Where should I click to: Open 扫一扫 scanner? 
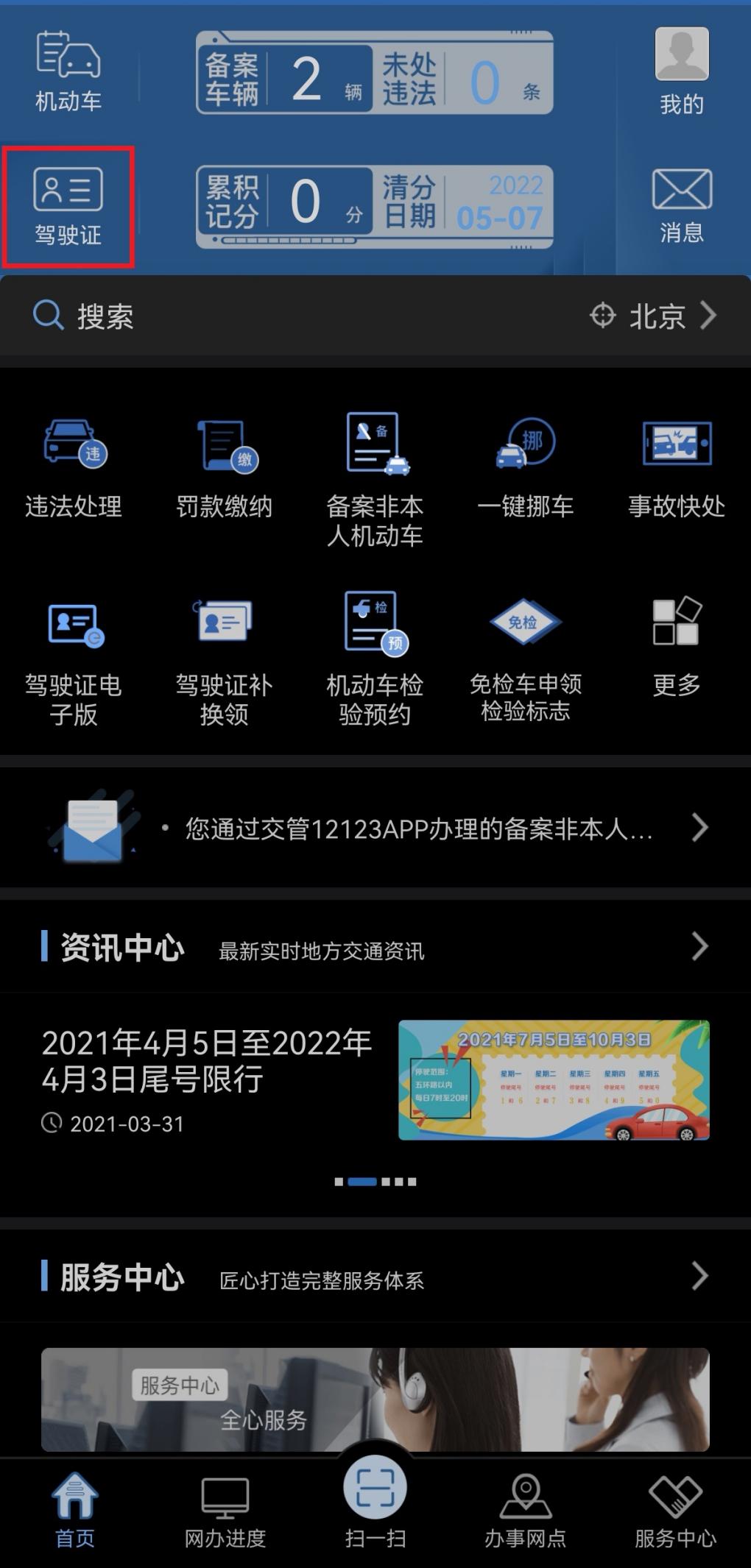click(x=375, y=1501)
